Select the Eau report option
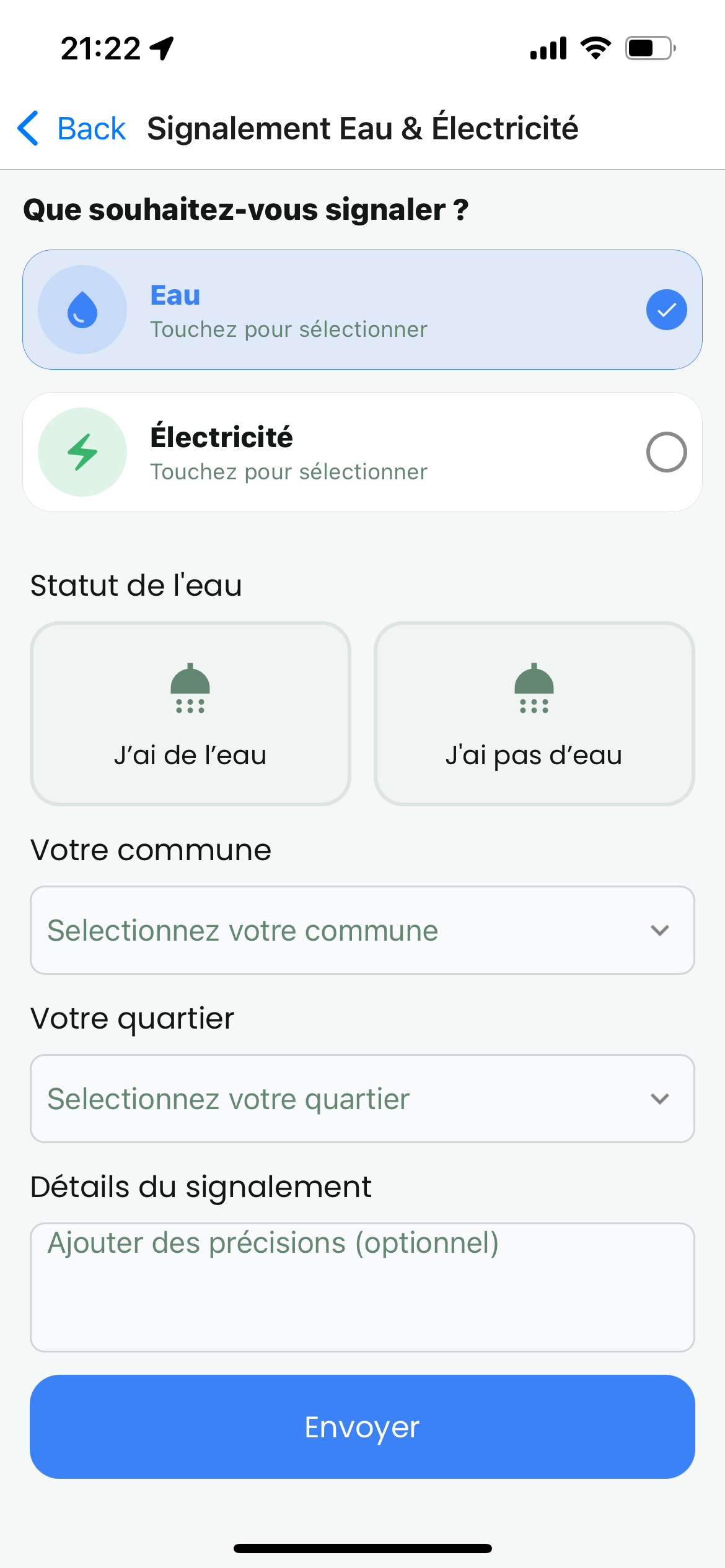This screenshot has height=1568, width=725. [x=362, y=310]
